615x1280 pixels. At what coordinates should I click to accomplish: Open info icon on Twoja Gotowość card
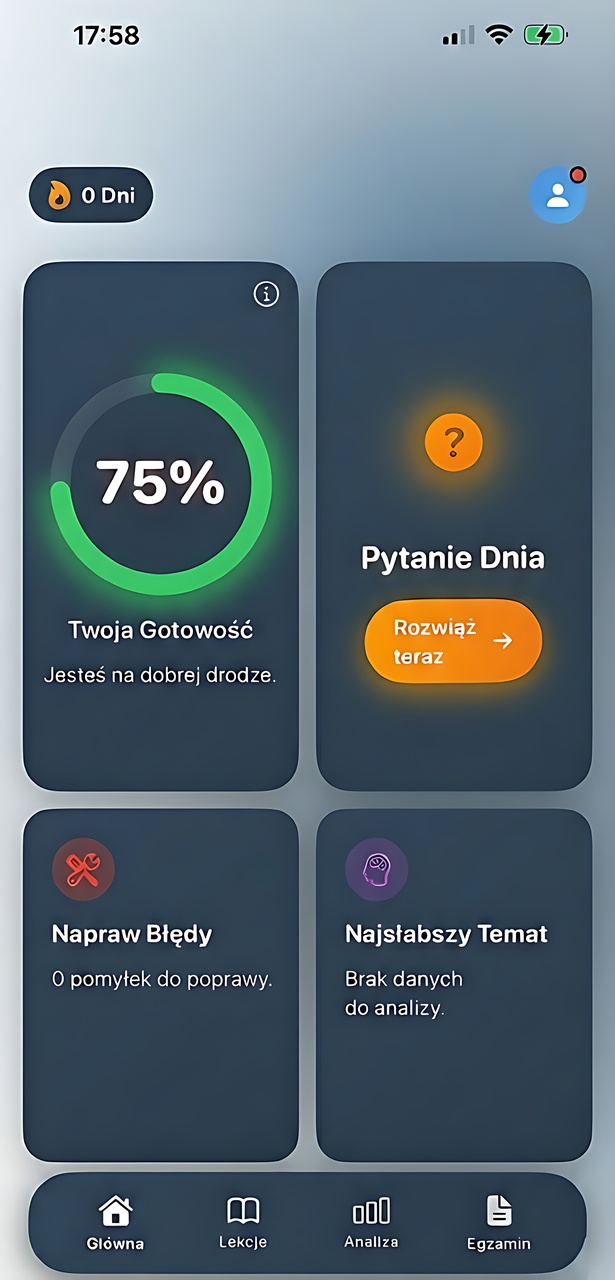[x=266, y=294]
